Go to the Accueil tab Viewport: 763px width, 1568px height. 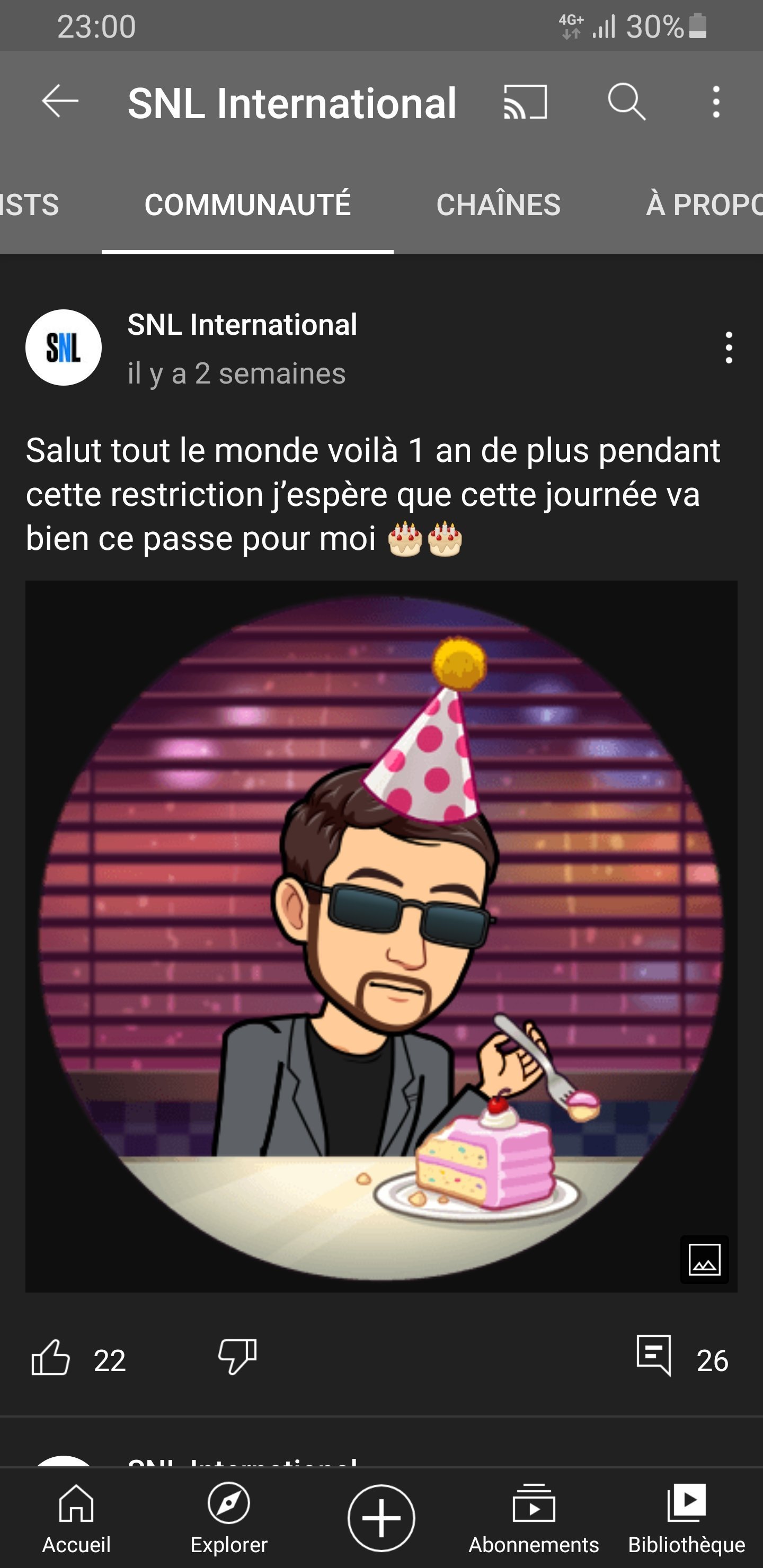76,1518
